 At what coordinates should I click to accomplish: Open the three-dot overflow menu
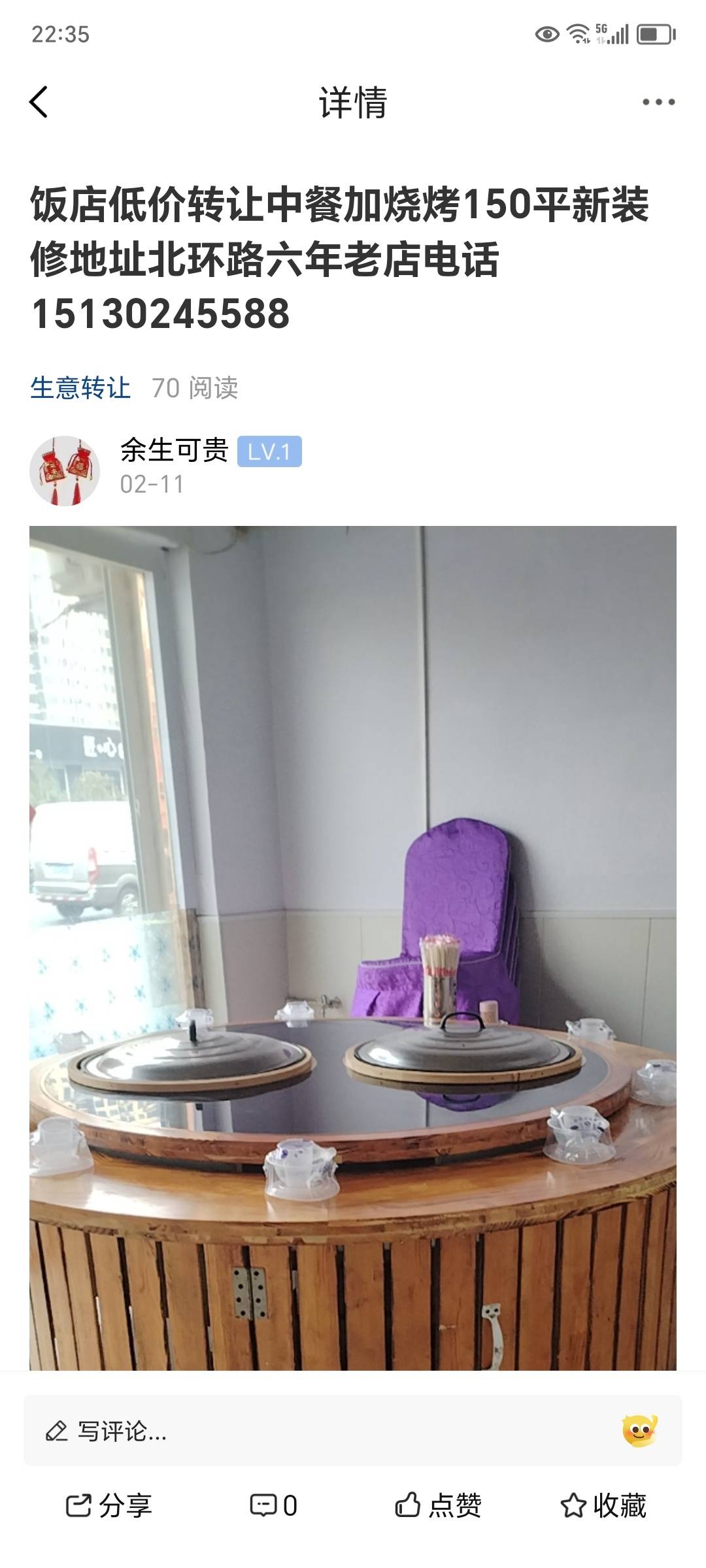point(658,102)
